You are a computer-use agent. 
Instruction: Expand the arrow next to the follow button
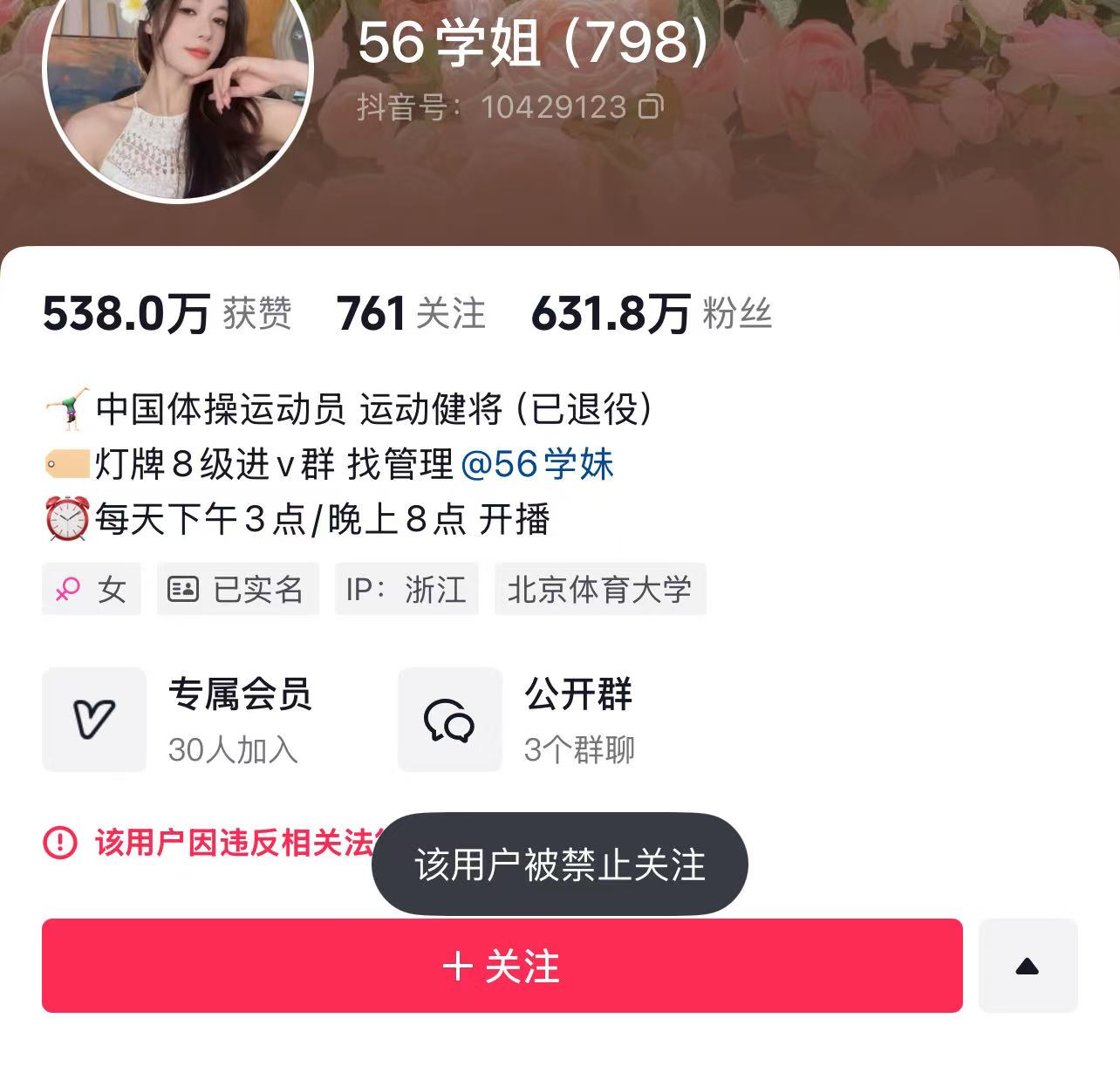pos(1028,966)
